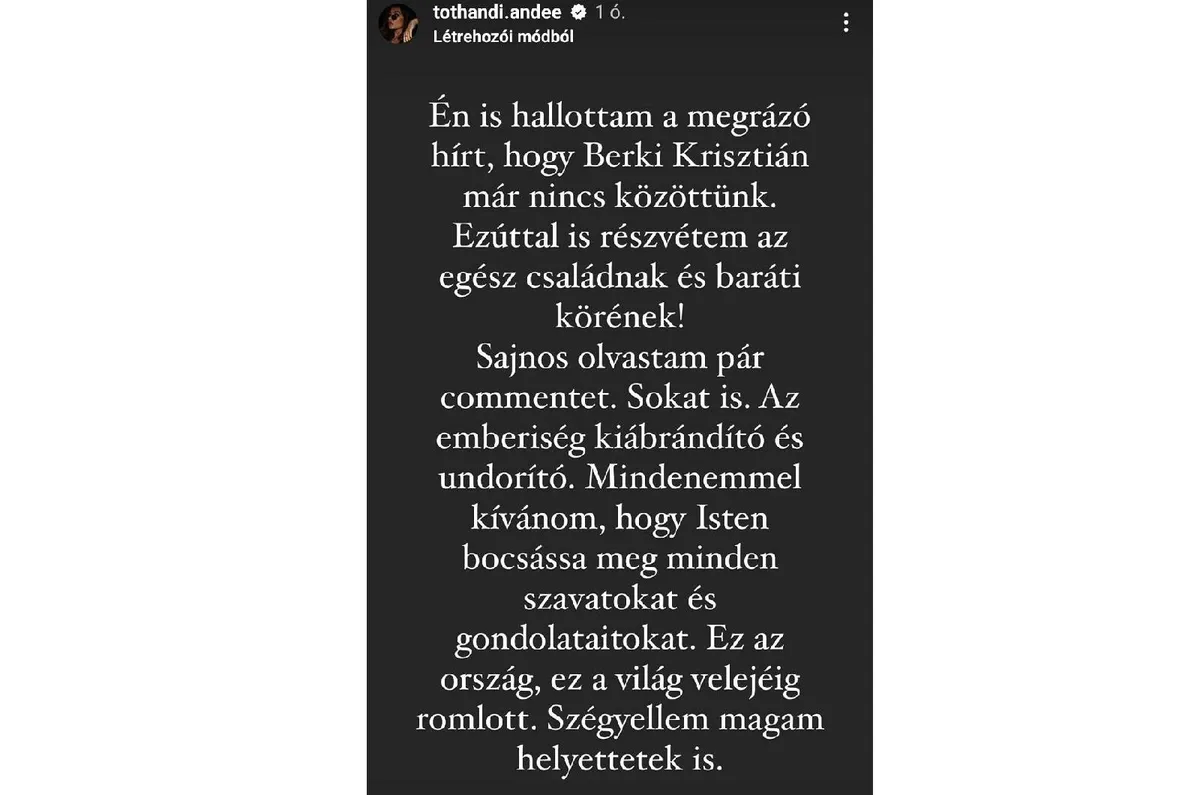Open the story overflow menu
The height and width of the screenshot is (795, 1200).
pos(847,23)
